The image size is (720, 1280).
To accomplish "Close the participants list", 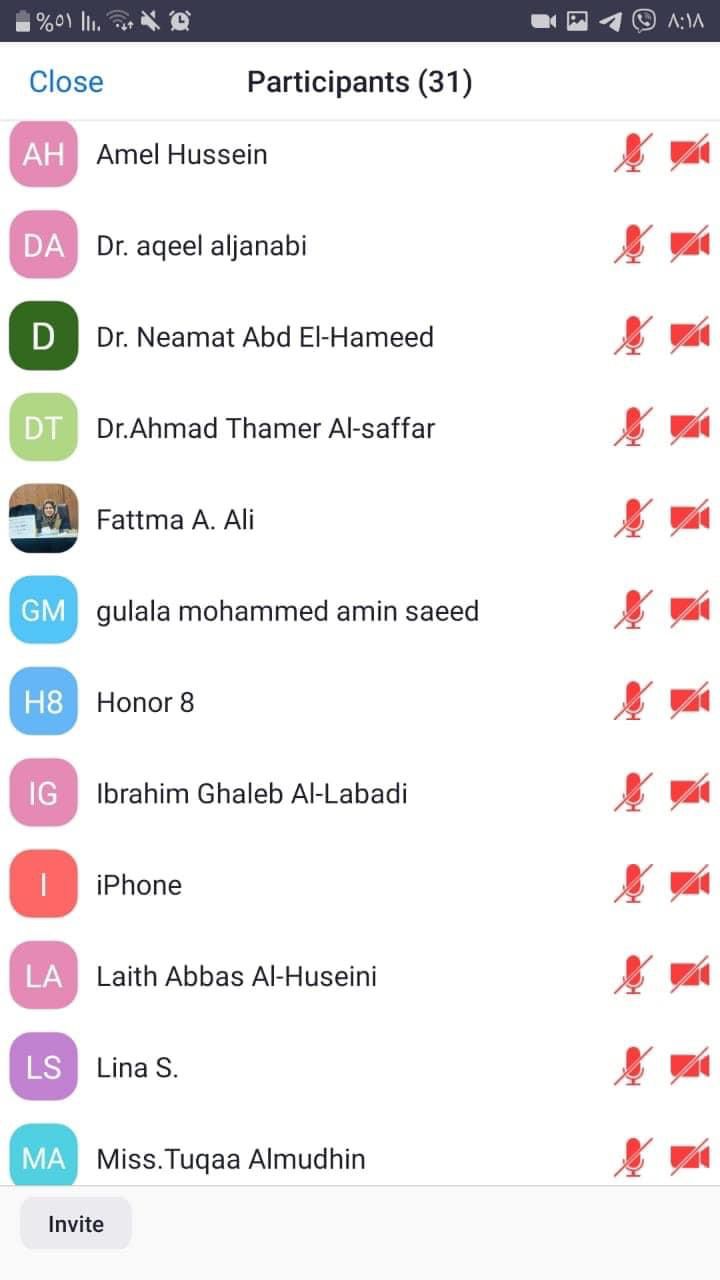I will (66, 81).
